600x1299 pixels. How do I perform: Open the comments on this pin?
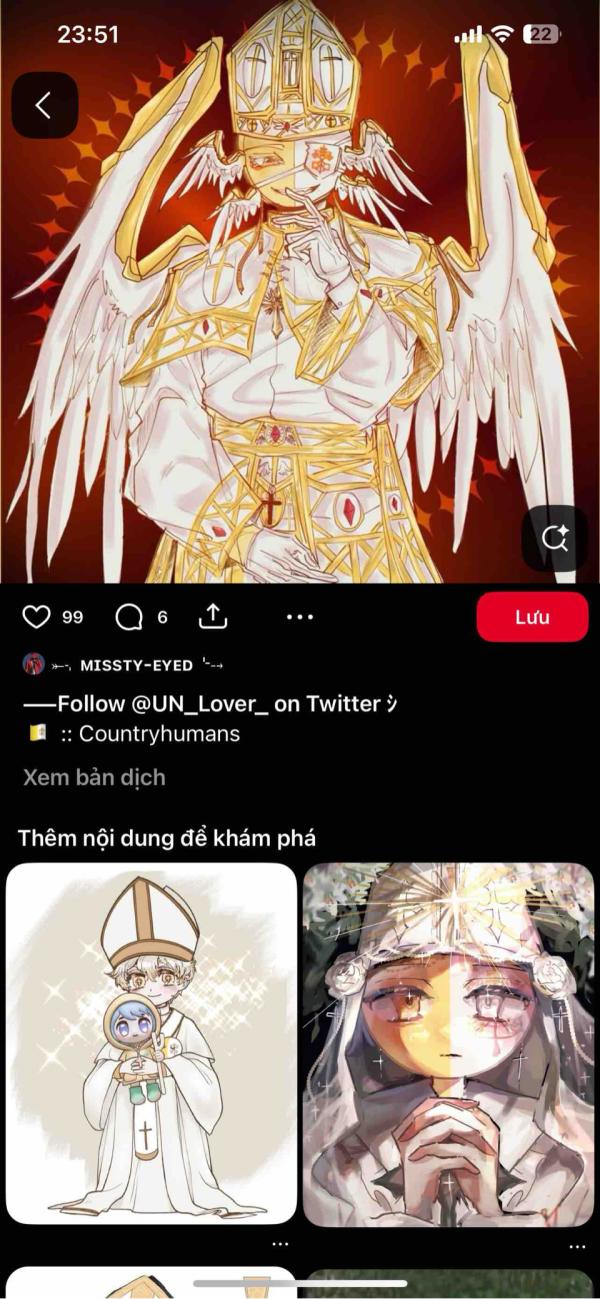coord(129,617)
